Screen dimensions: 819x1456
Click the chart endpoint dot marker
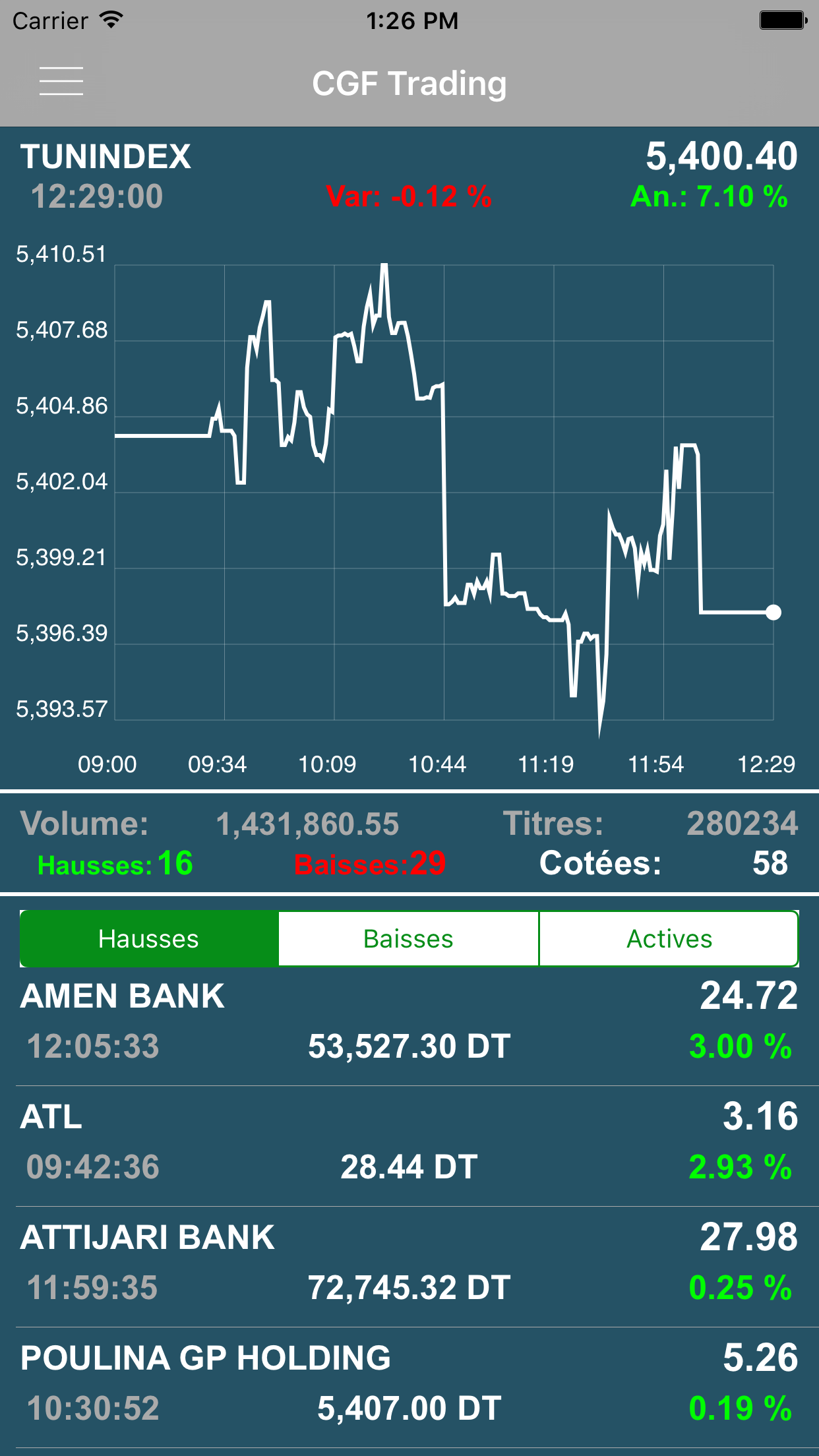click(773, 613)
